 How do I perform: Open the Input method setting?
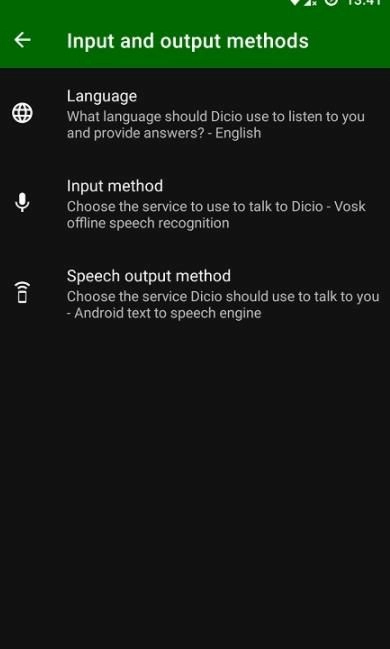[195, 204]
